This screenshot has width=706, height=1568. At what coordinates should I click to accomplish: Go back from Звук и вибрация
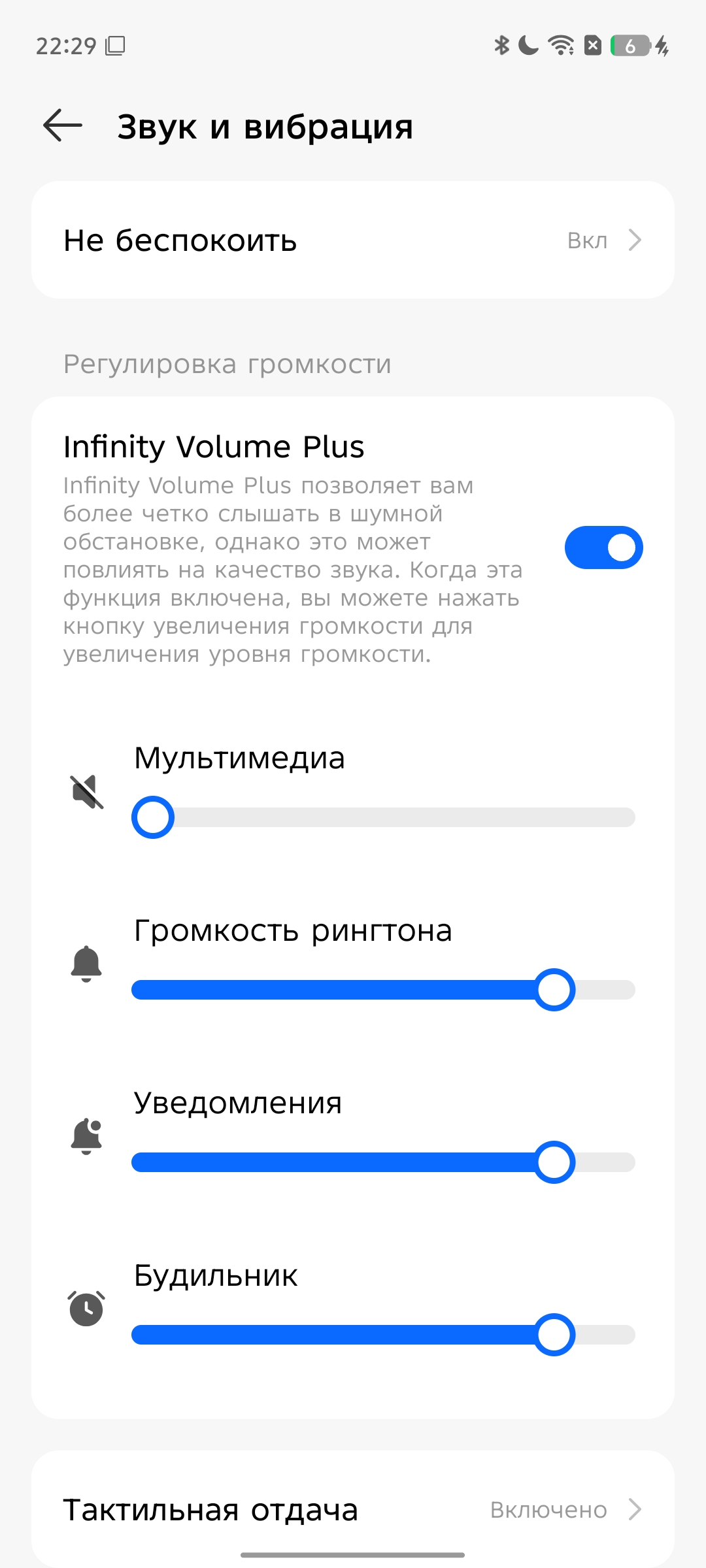point(63,125)
